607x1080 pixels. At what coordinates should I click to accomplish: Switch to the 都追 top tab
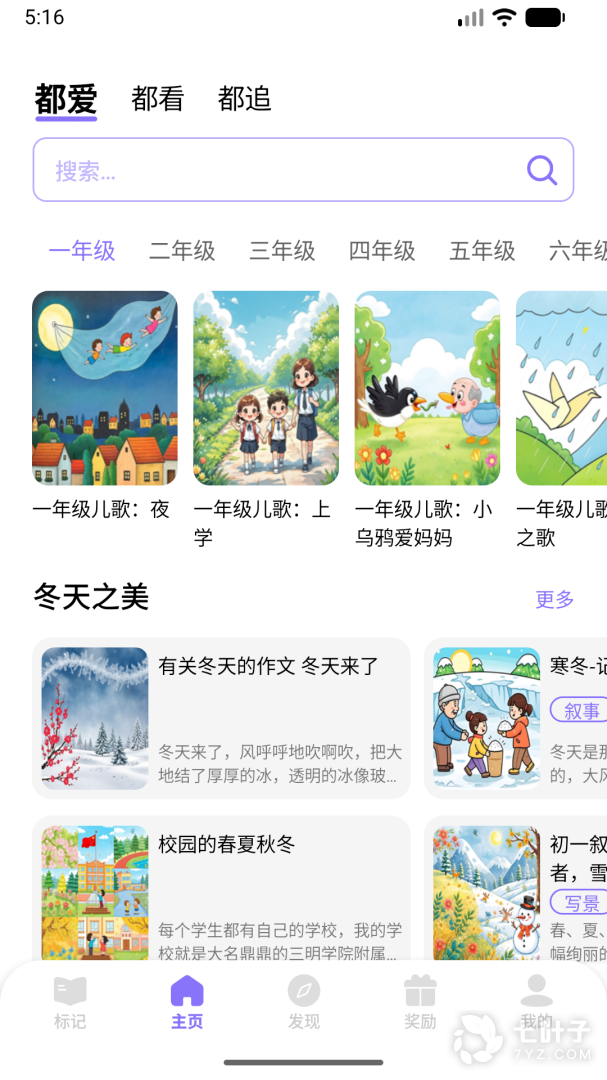pos(244,99)
